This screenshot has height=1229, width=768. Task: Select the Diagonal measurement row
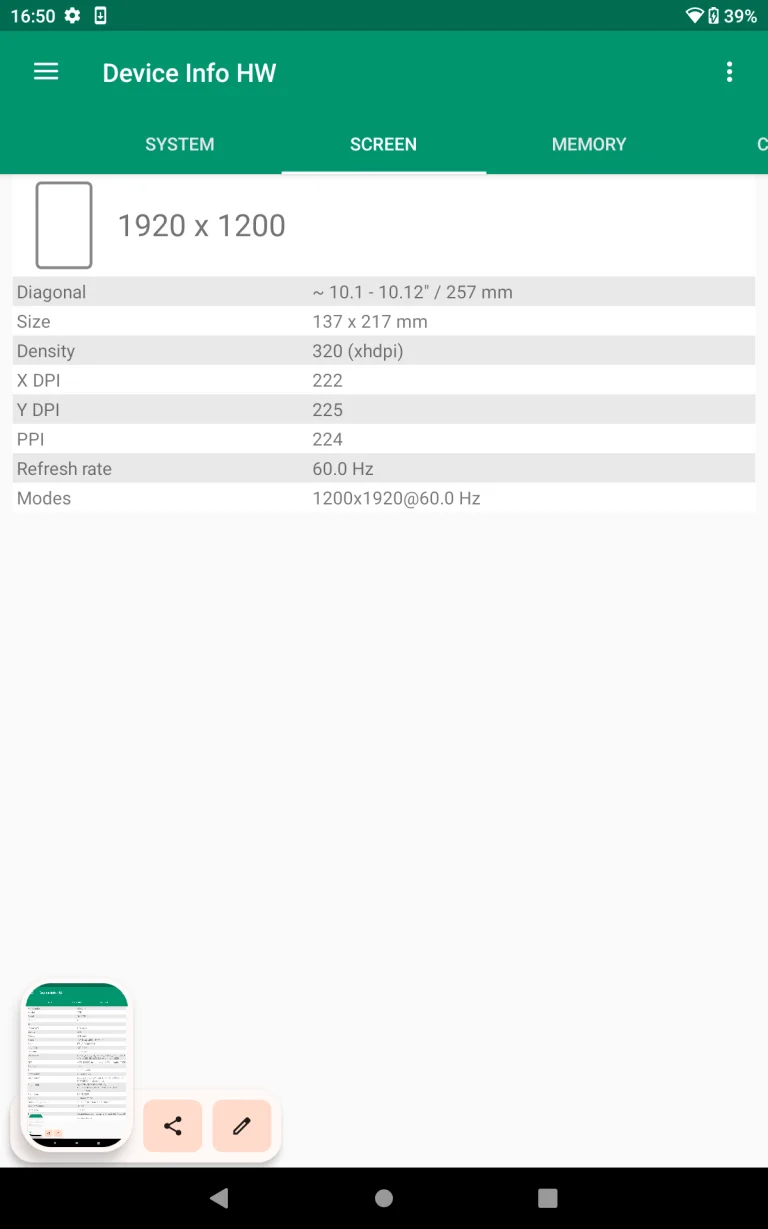(x=383, y=291)
